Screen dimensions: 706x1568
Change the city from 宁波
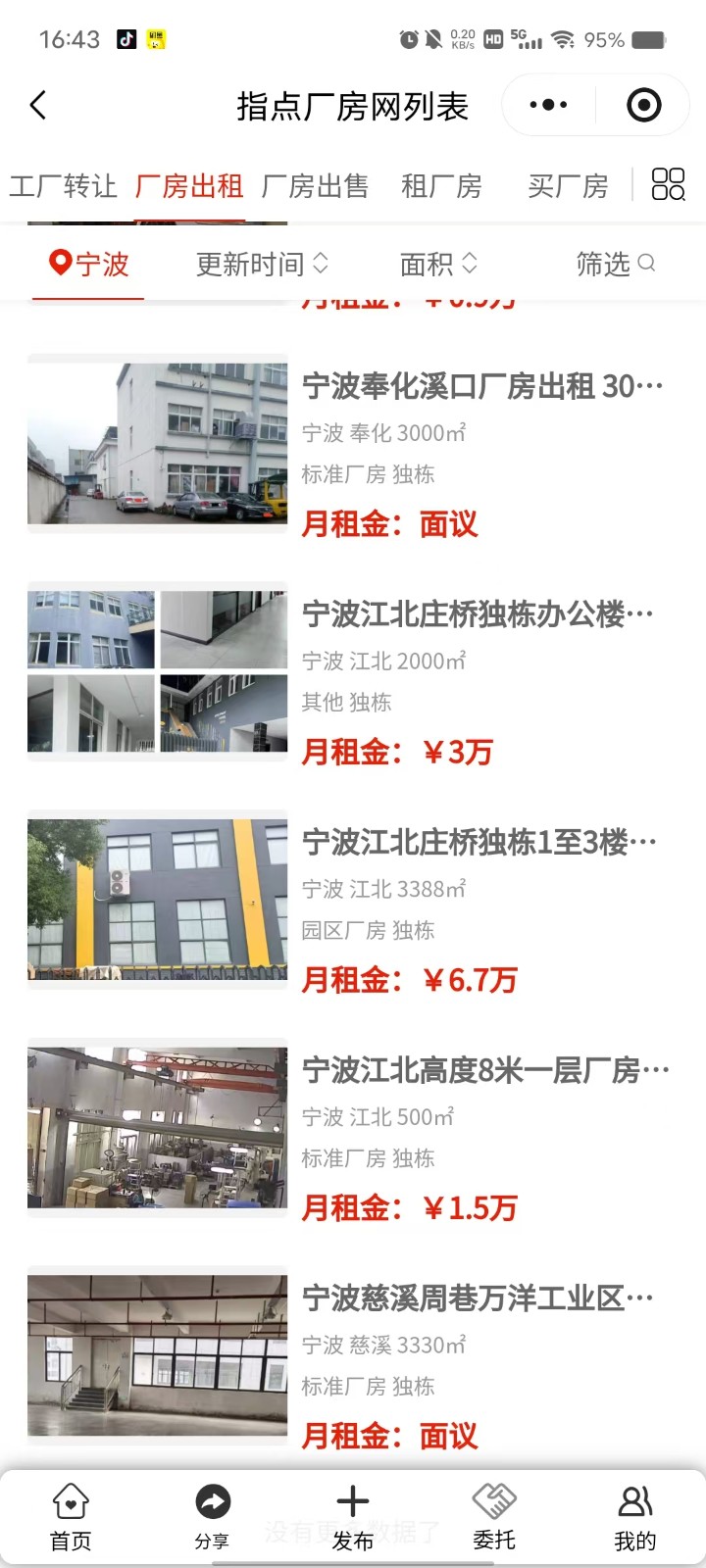(88, 264)
